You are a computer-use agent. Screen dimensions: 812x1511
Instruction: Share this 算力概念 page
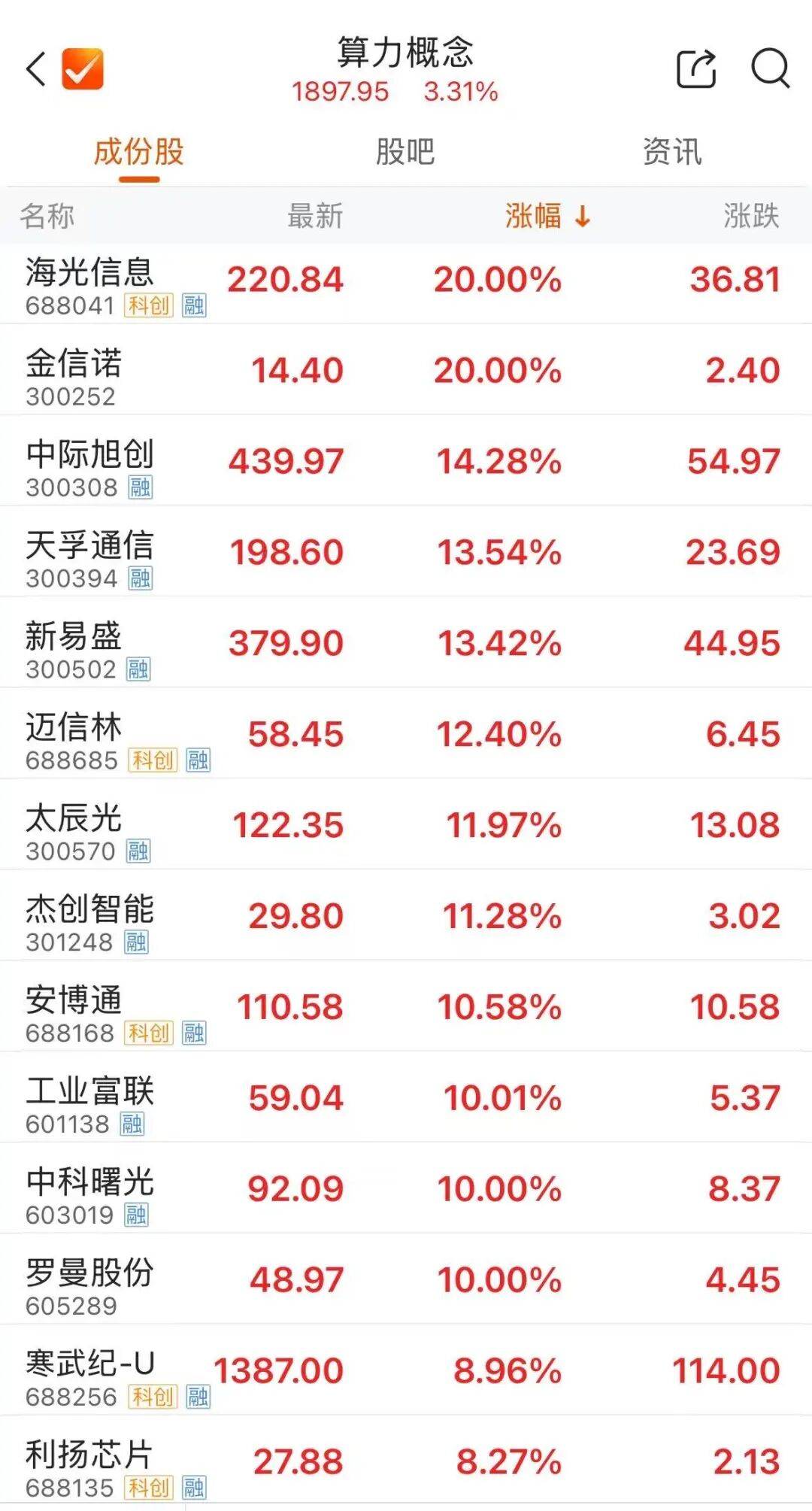click(696, 68)
